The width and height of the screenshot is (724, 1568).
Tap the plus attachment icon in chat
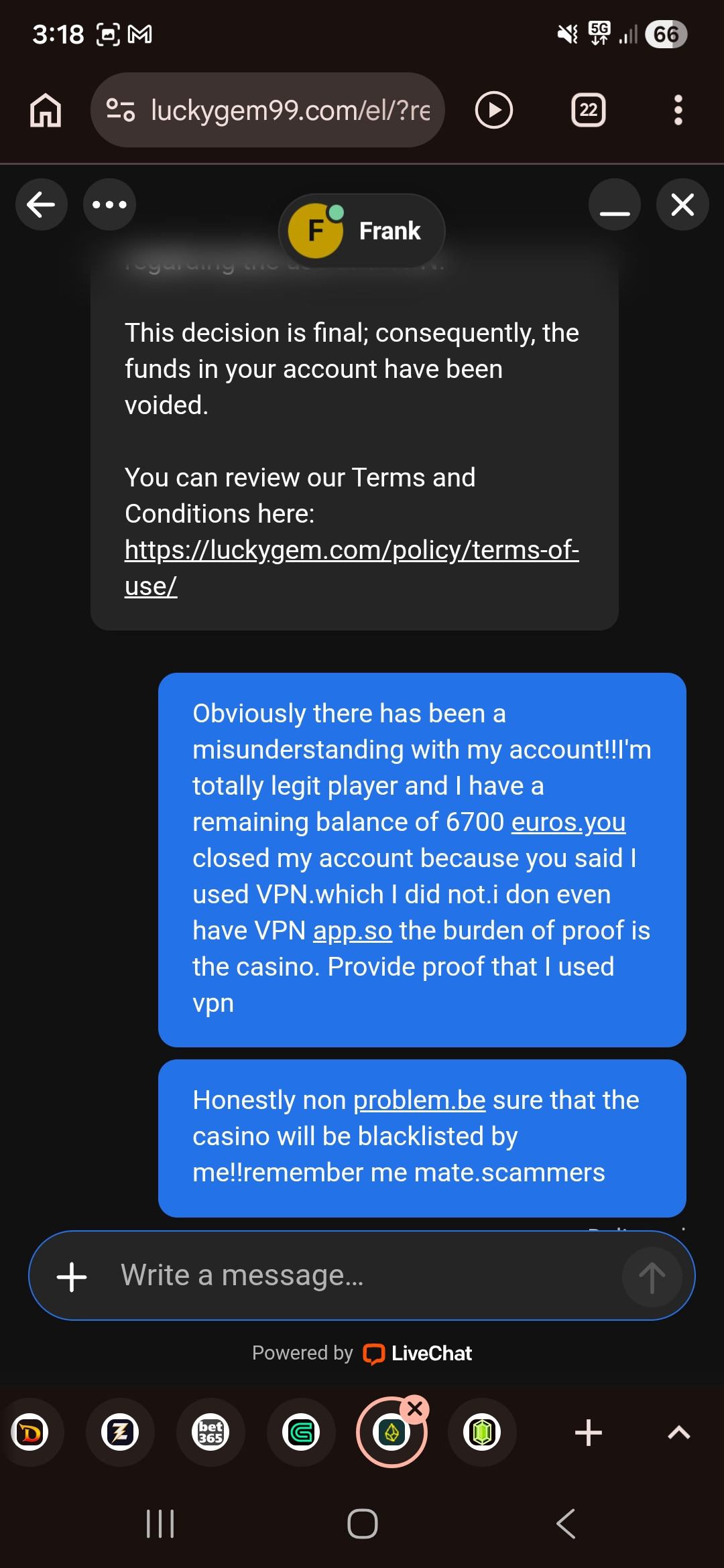[x=72, y=1276]
